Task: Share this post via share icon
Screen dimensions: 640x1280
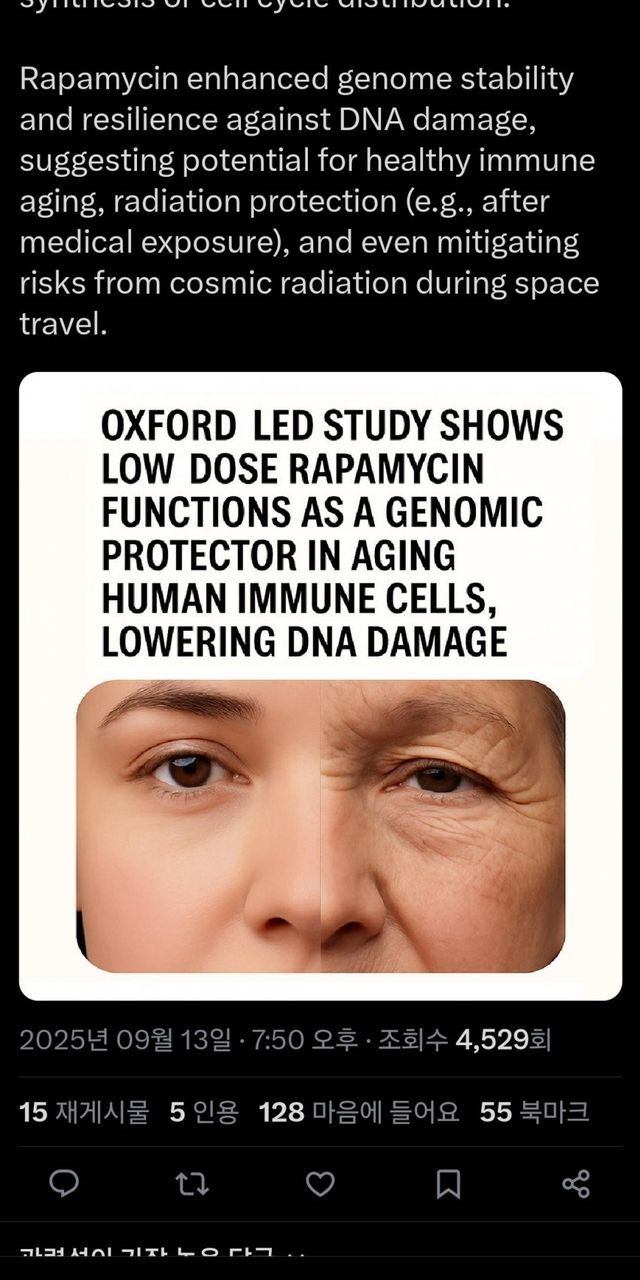Action: pyautogui.click(x=576, y=1184)
